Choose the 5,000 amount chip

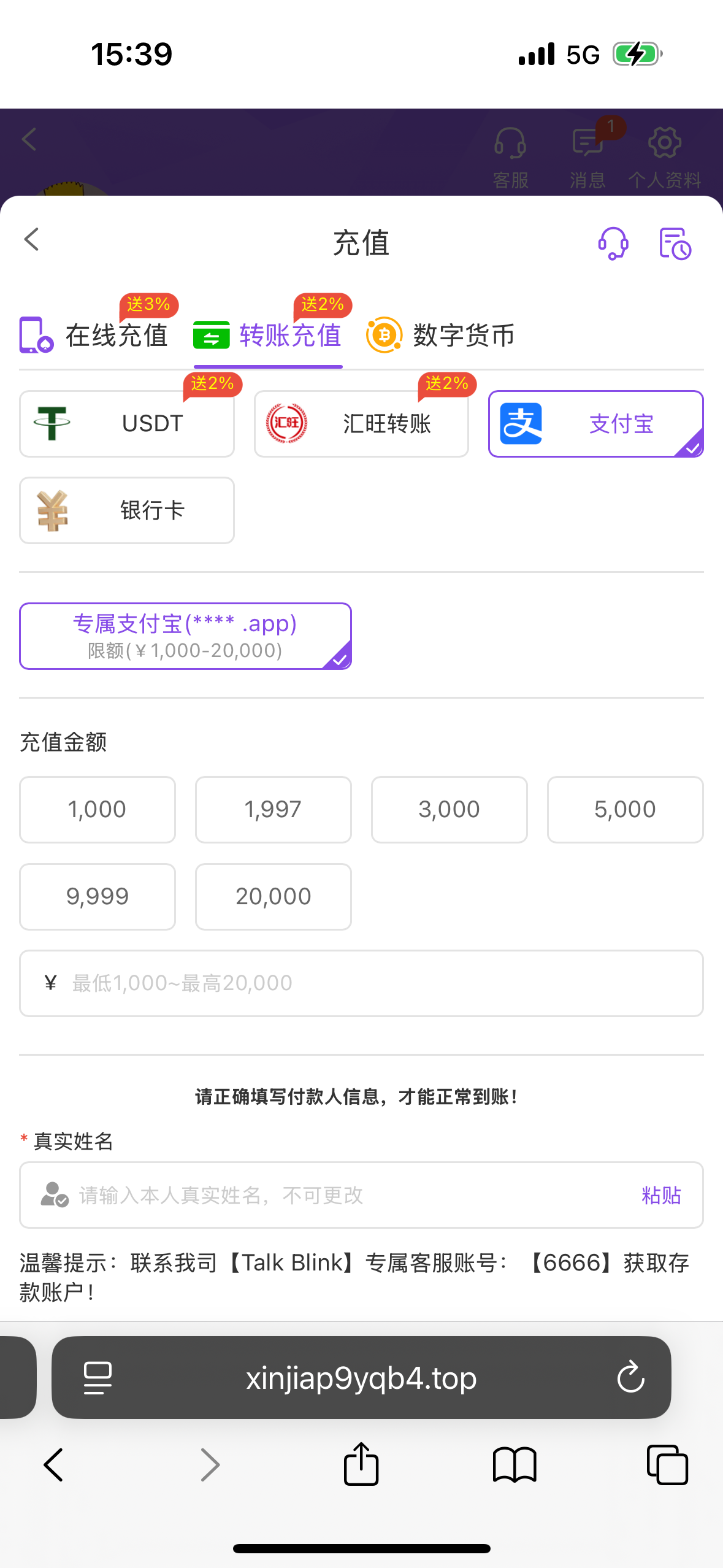[625, 810]
